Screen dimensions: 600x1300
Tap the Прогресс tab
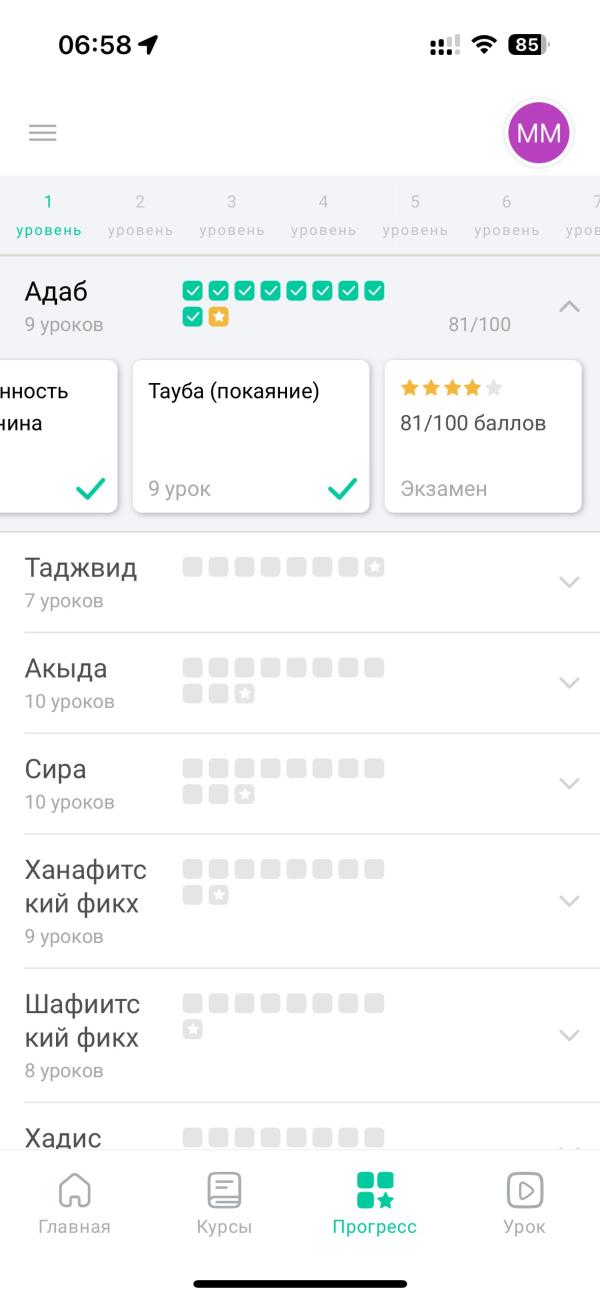click(375, 1203)
